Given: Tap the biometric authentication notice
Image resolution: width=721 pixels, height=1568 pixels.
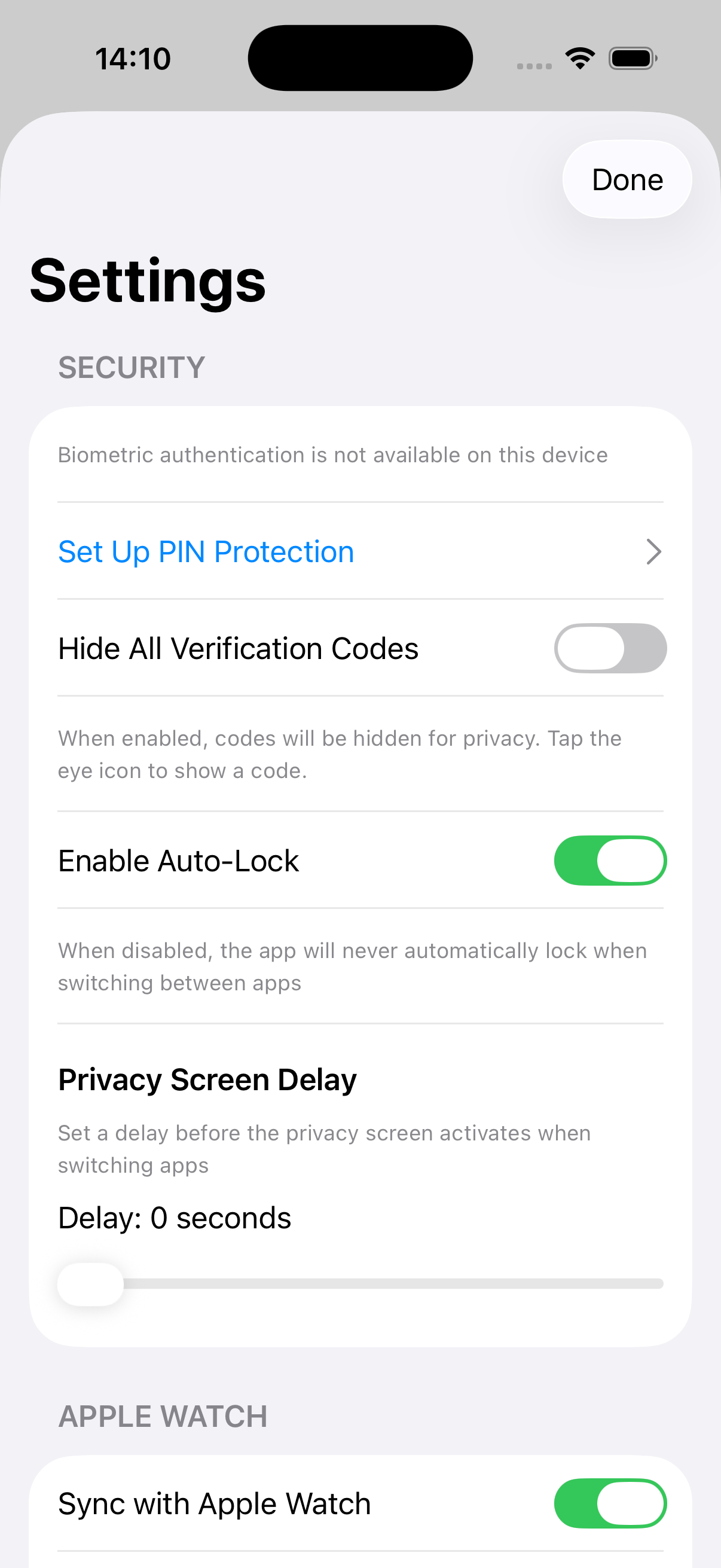Looking at the screenshot, I should click(332, 454).
